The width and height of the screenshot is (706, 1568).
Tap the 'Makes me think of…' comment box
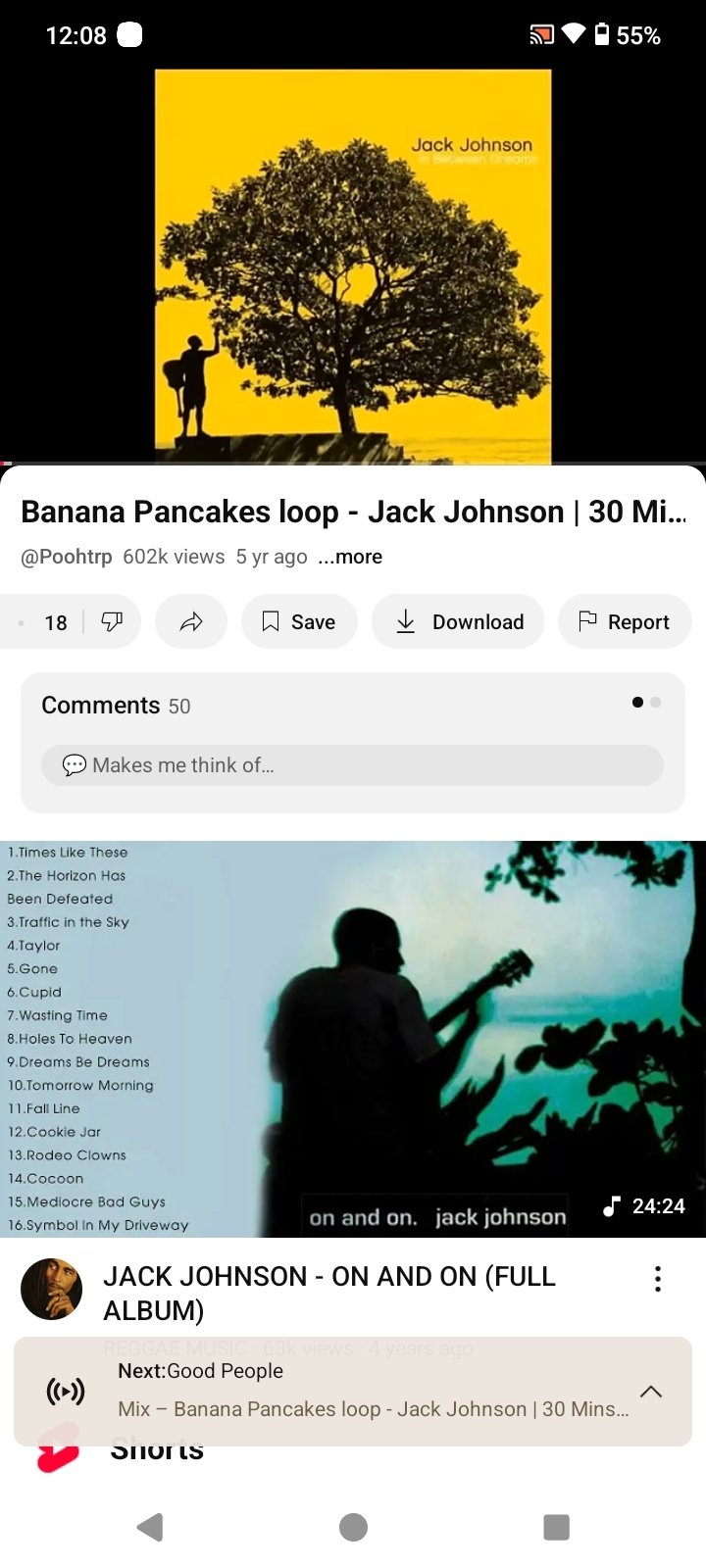(352, 764)
